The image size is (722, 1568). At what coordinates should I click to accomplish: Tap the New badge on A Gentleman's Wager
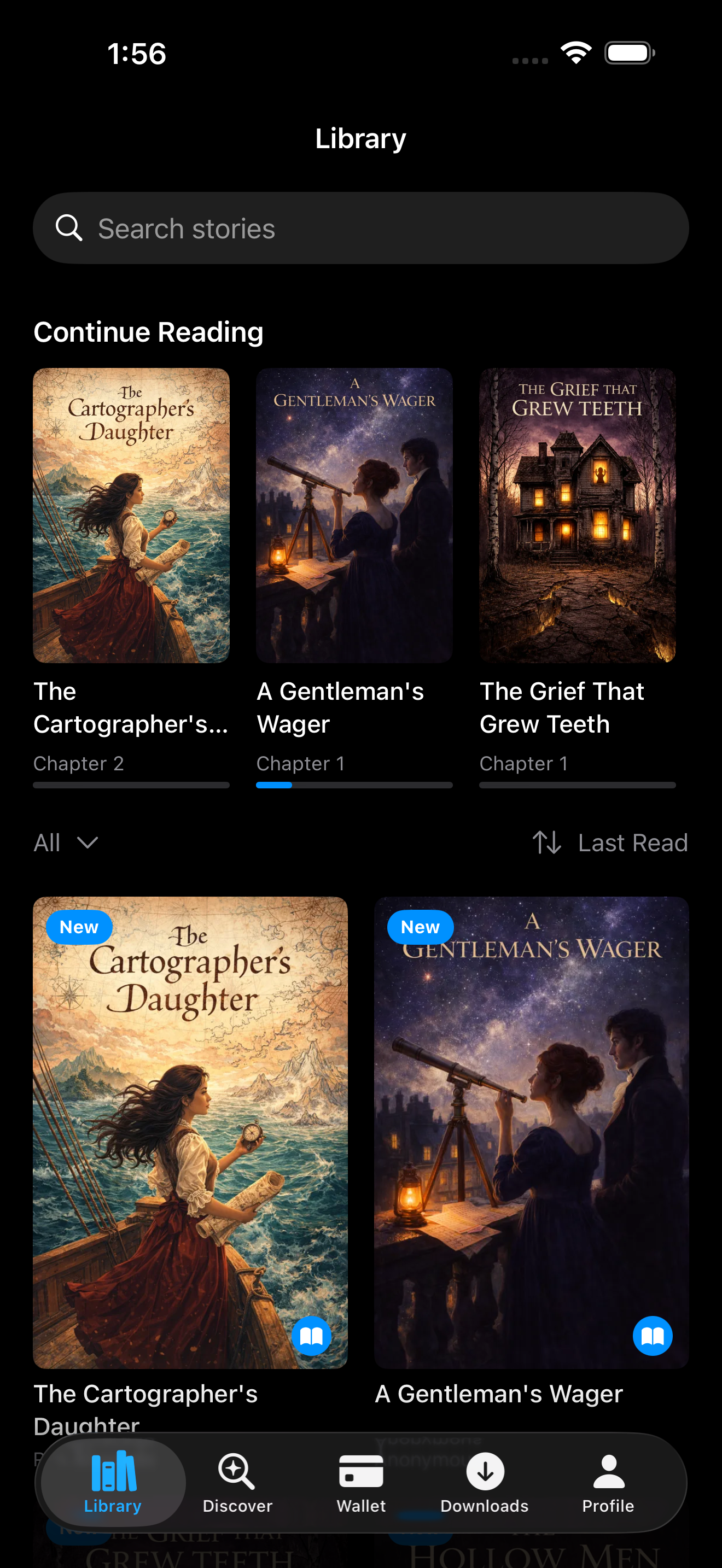pyautogui.click(x=421, y=927)
